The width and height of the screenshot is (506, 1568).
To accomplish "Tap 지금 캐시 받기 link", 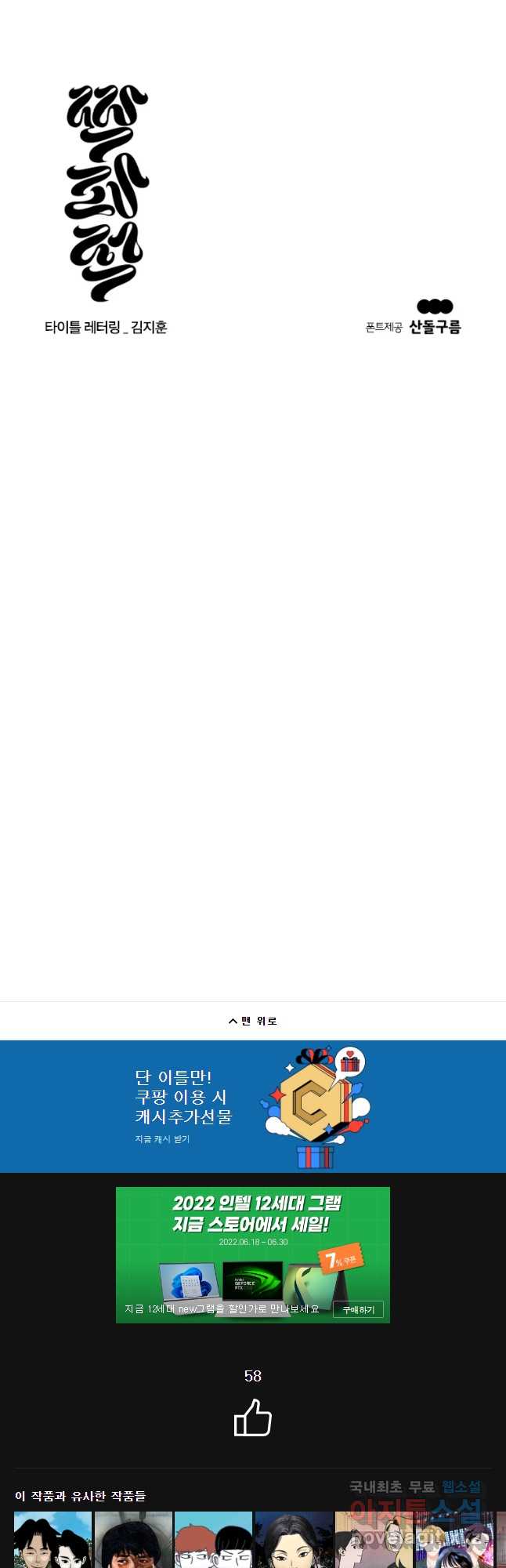I will [162, 1139].
